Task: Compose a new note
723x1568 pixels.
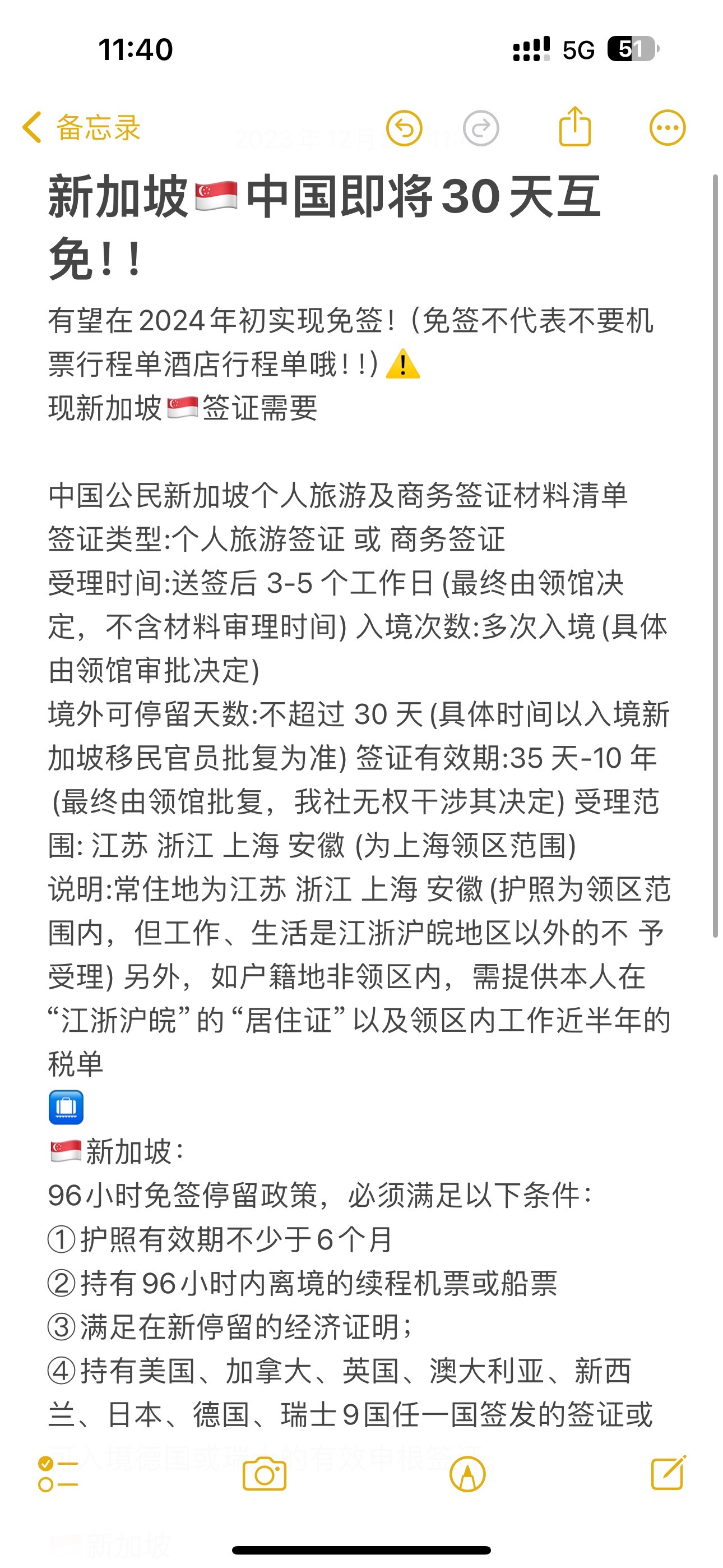Action: coord(668,1473)
